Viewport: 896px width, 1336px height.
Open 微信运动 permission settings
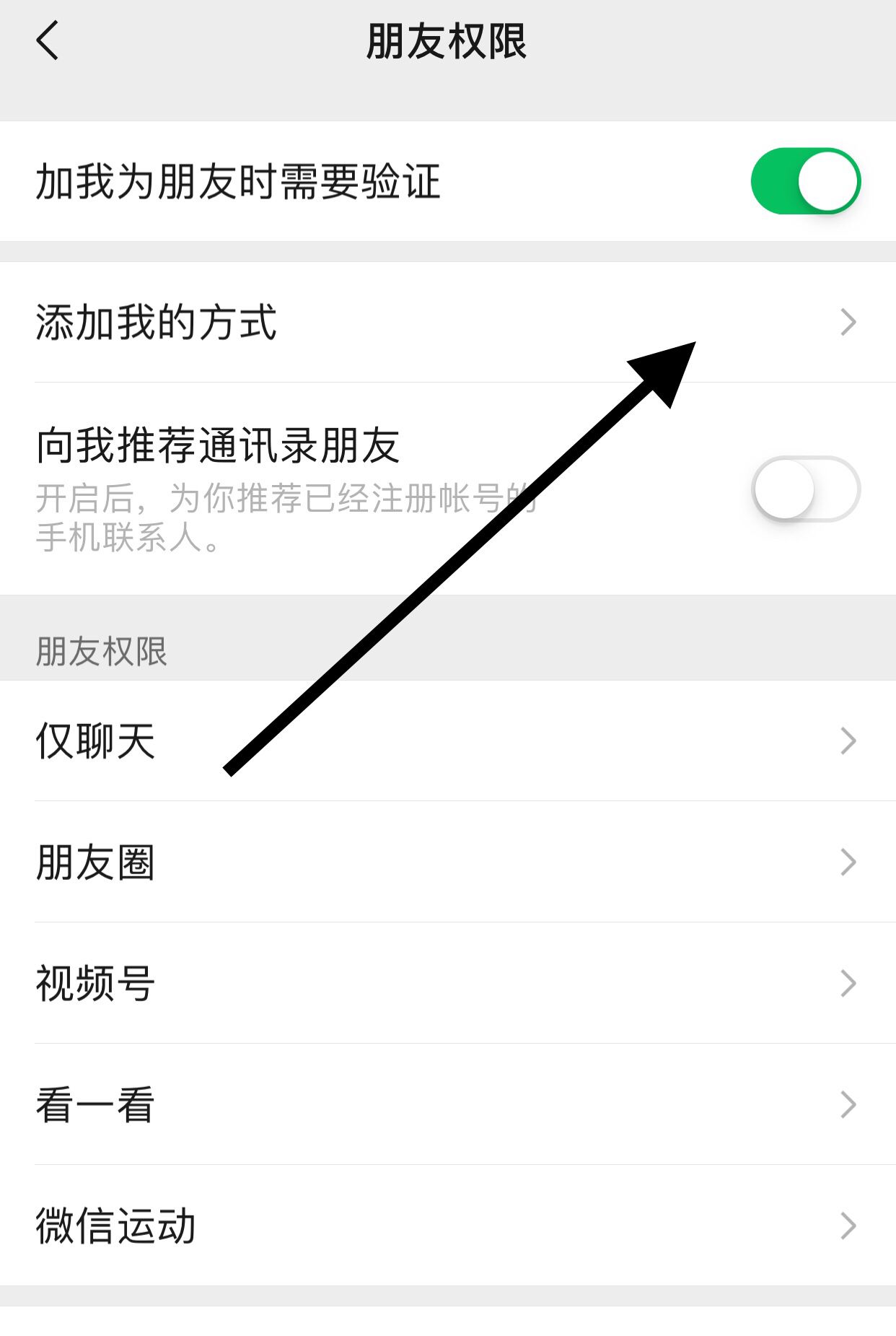[447, 1226]
